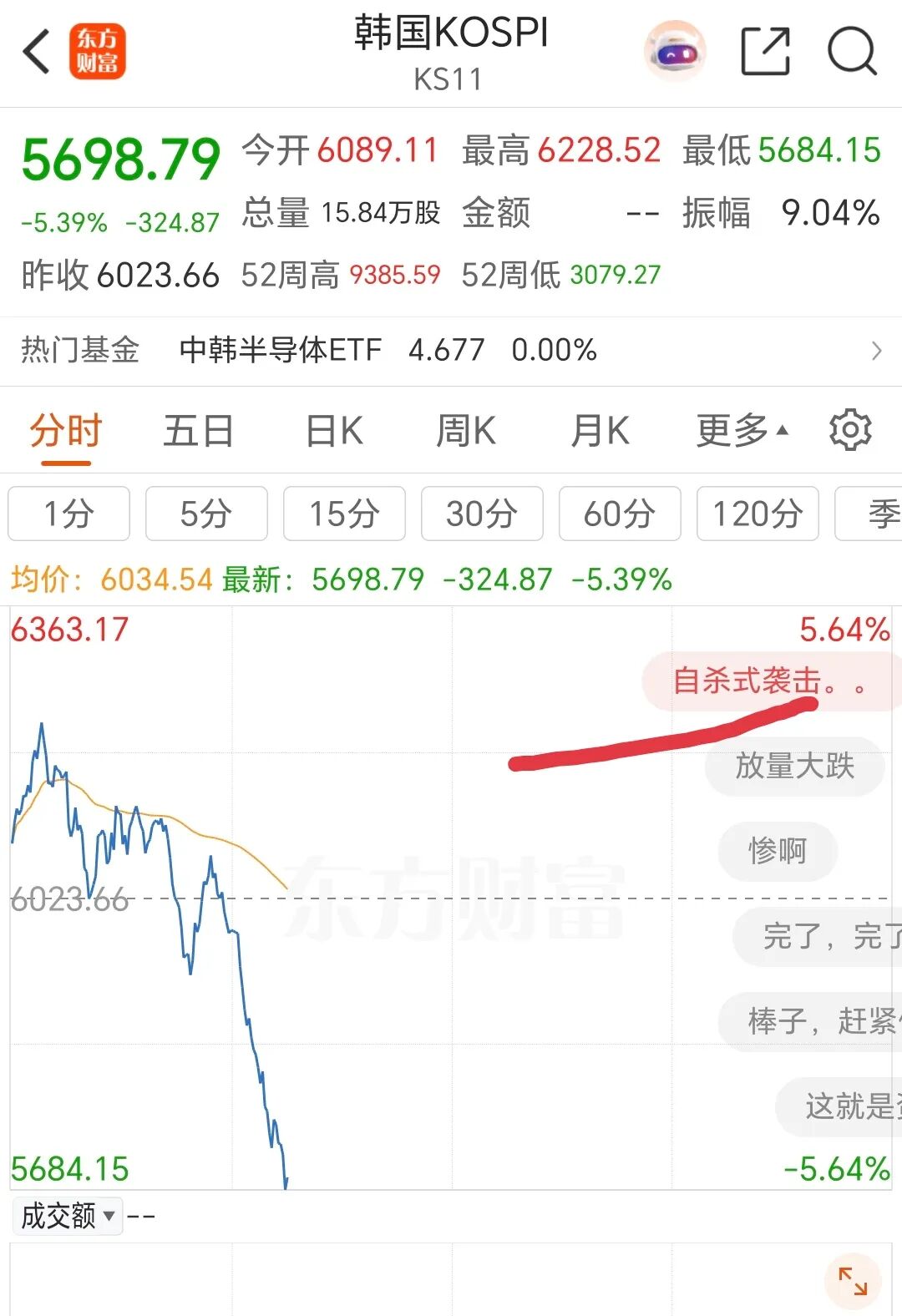Select the 30分 interval chip
Image resolution: width=902 pixels, height=1316 pixels.
coord(482,514)
